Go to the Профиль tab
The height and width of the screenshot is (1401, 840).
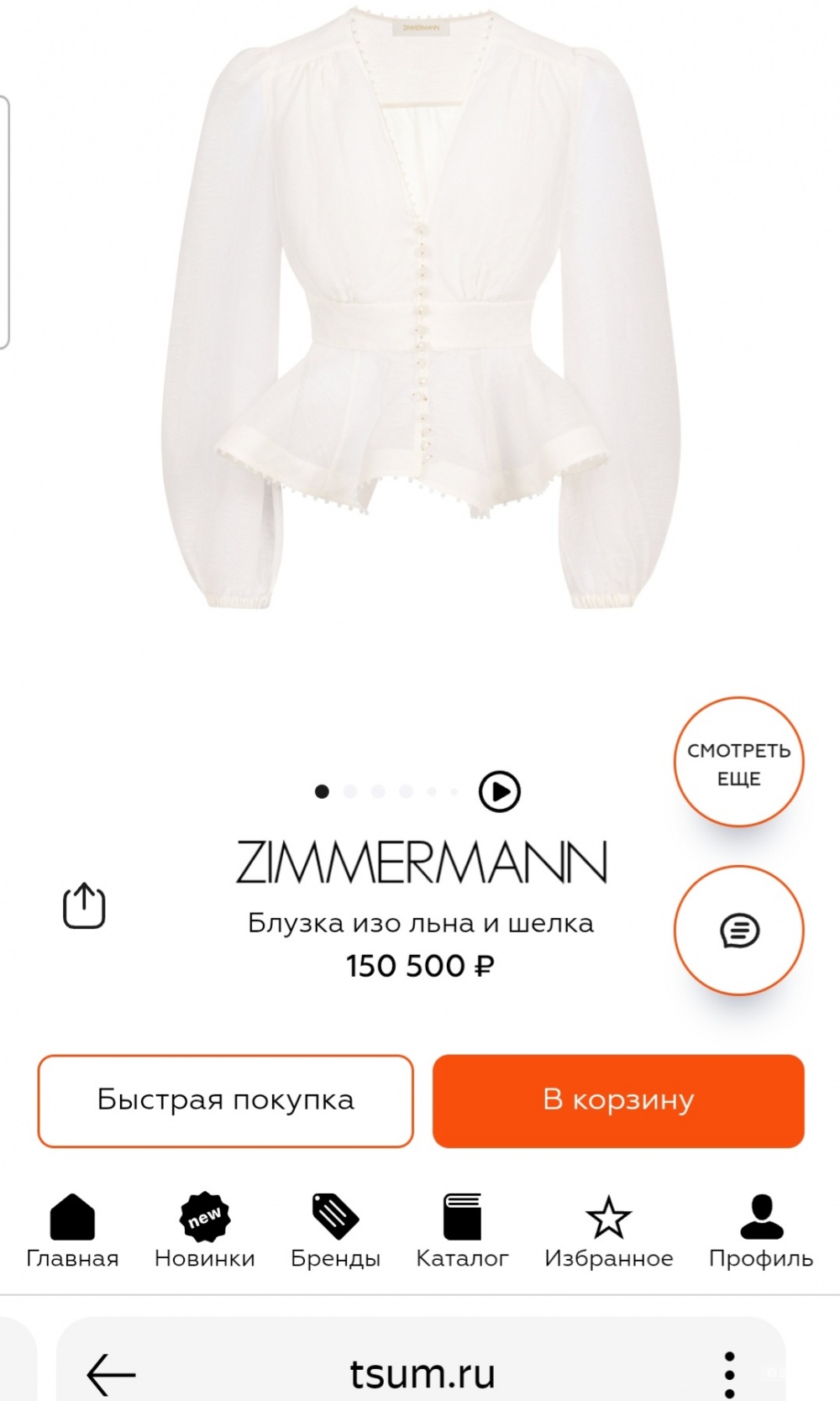tap(761, 1231)
